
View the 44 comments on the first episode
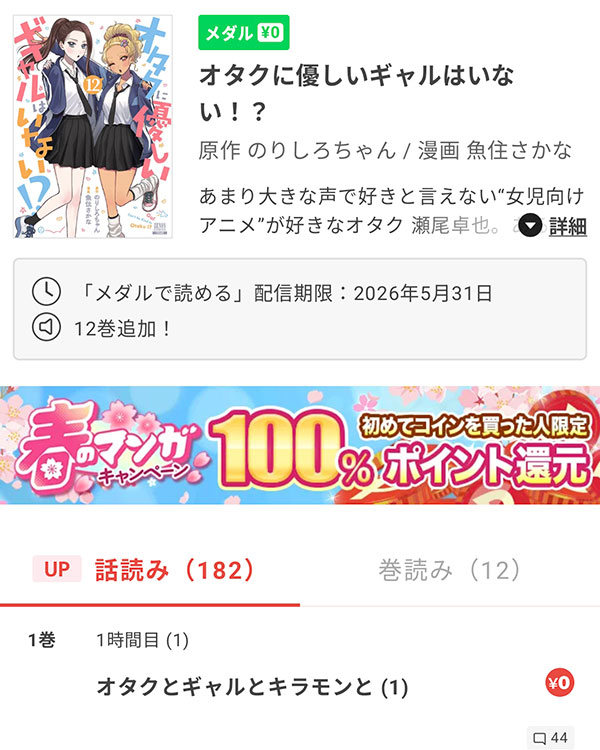[x=550, y=738]
